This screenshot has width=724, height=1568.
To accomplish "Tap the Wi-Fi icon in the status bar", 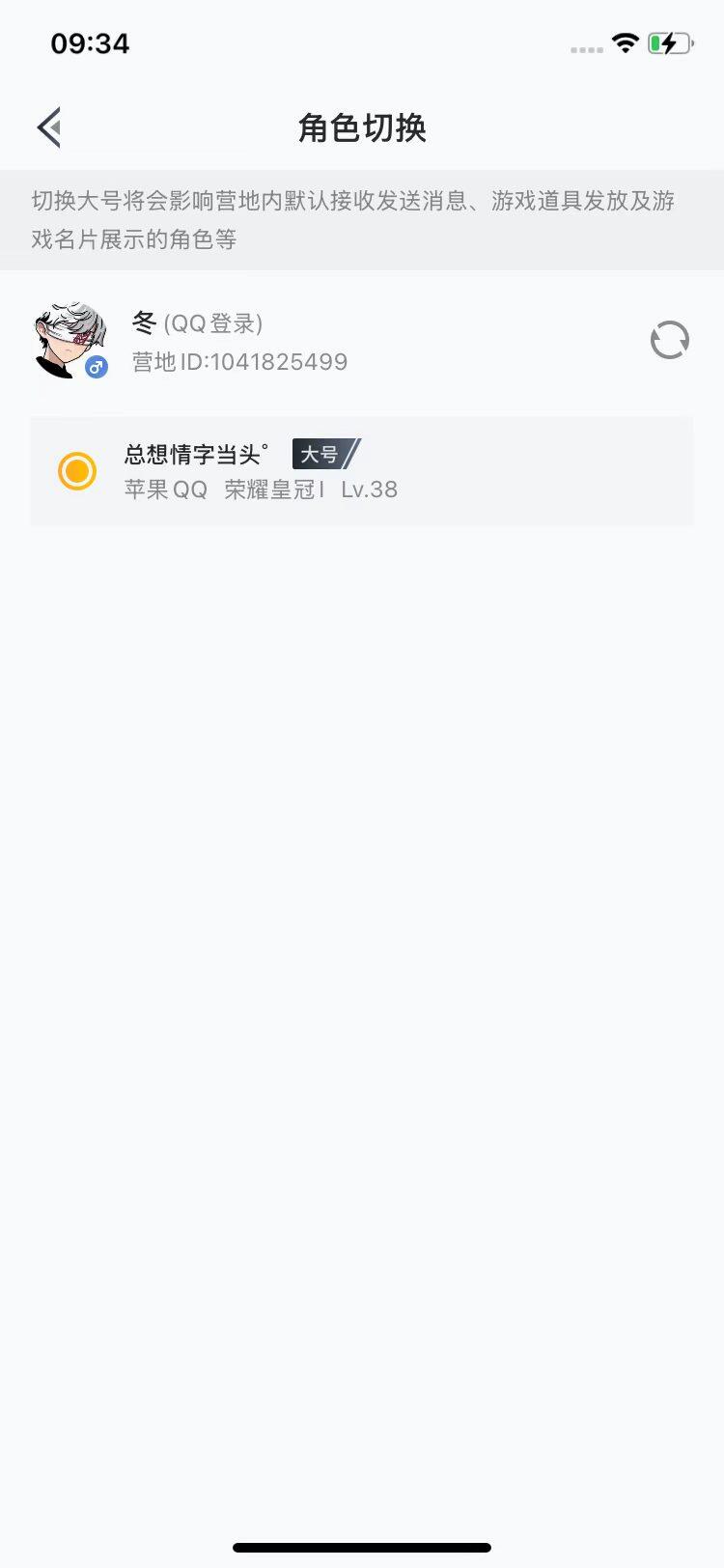I will coord(625,42).
